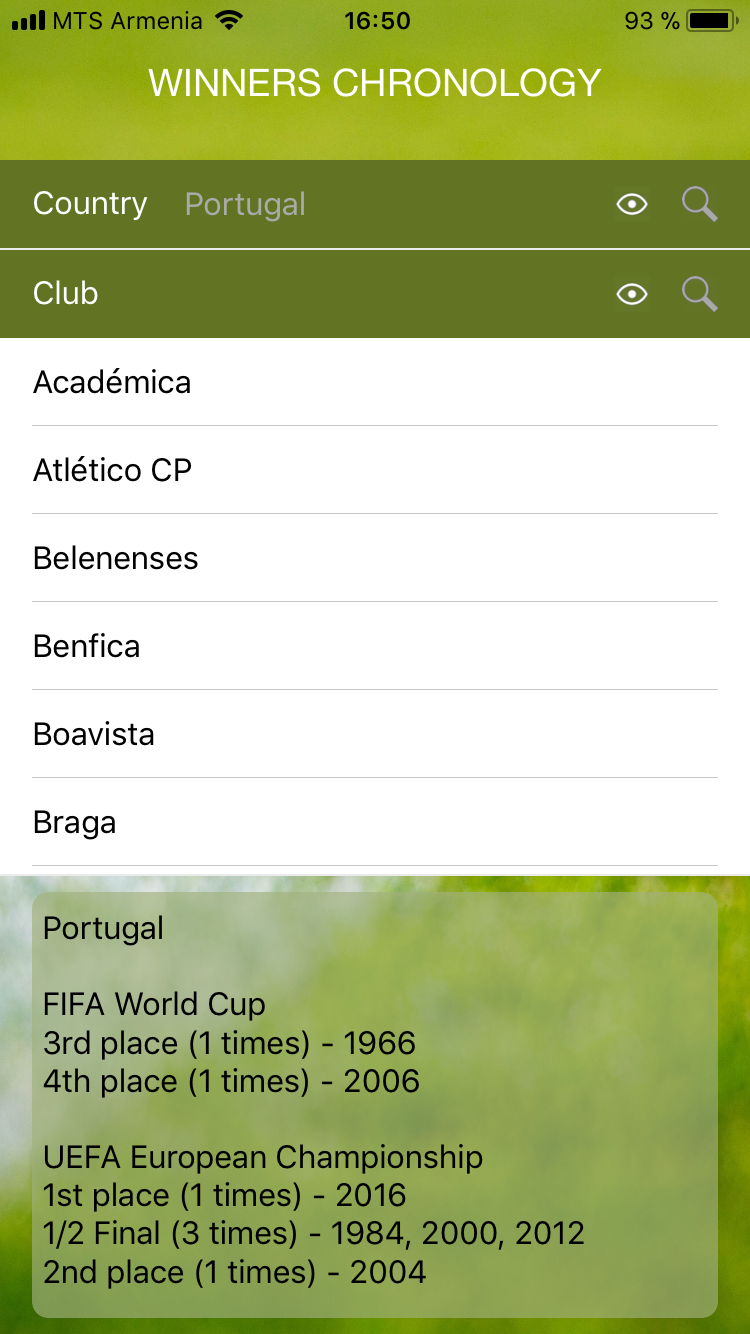Open club search with the magnifier icon
Viewport: 750px width, 1334px height.
[x=700, y=294]
